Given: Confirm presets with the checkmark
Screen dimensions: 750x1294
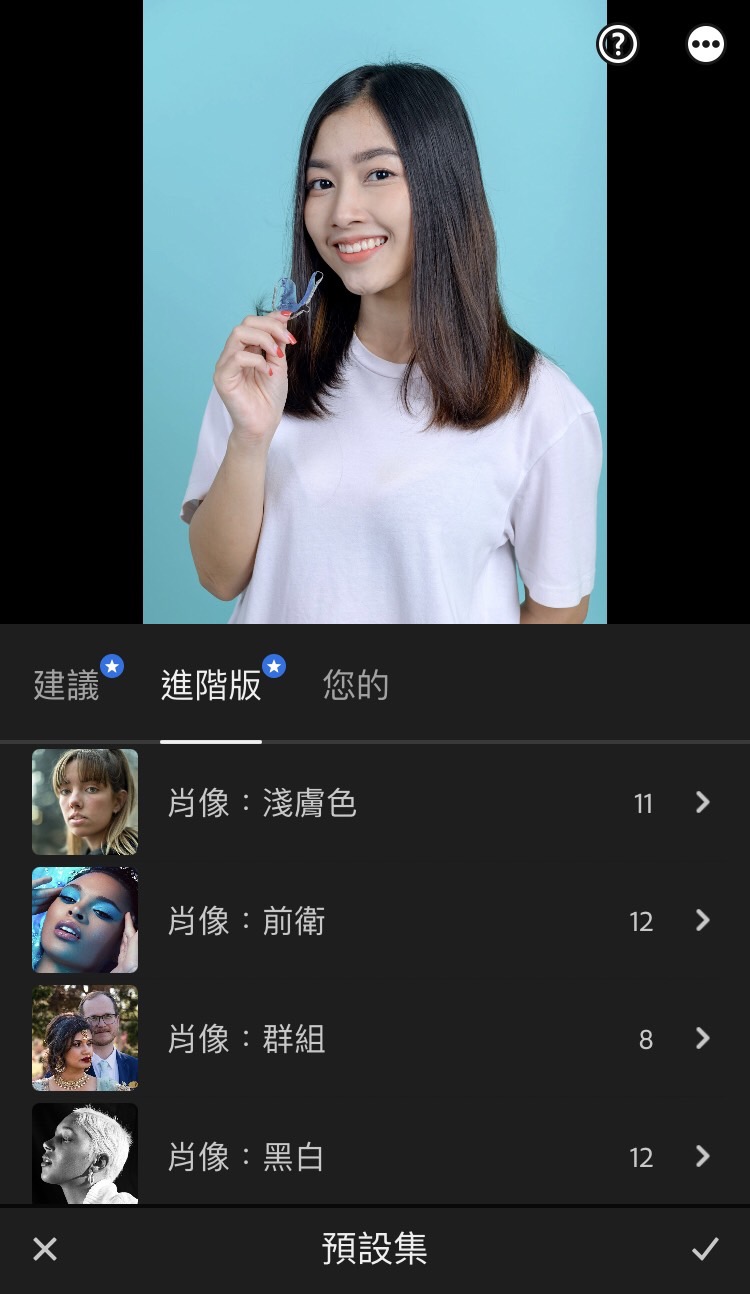Looking at the screenshot, I should pyautogui.click(x=705, y=1249).
